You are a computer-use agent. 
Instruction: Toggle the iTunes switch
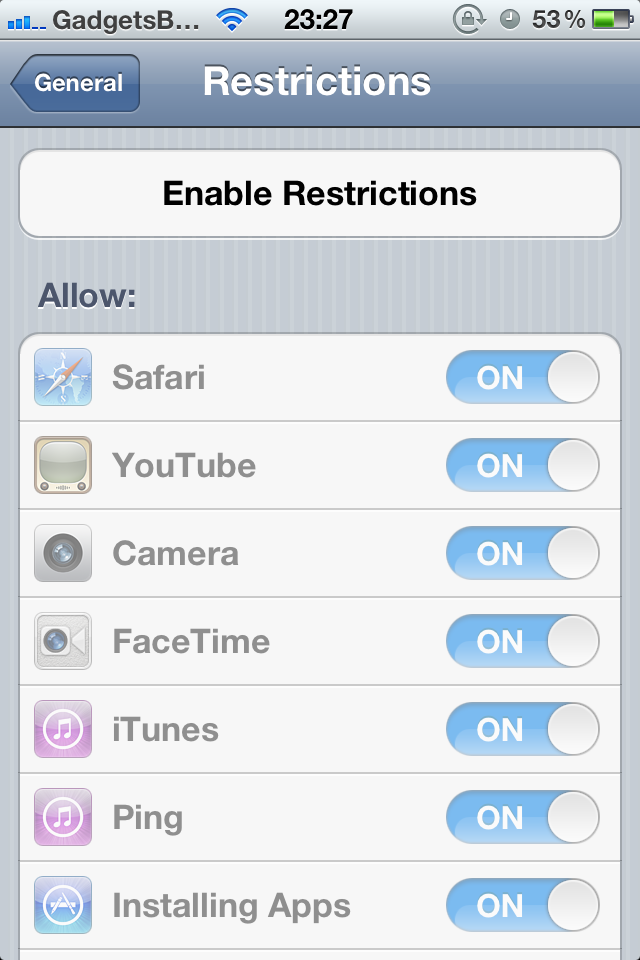pos(522,729)
